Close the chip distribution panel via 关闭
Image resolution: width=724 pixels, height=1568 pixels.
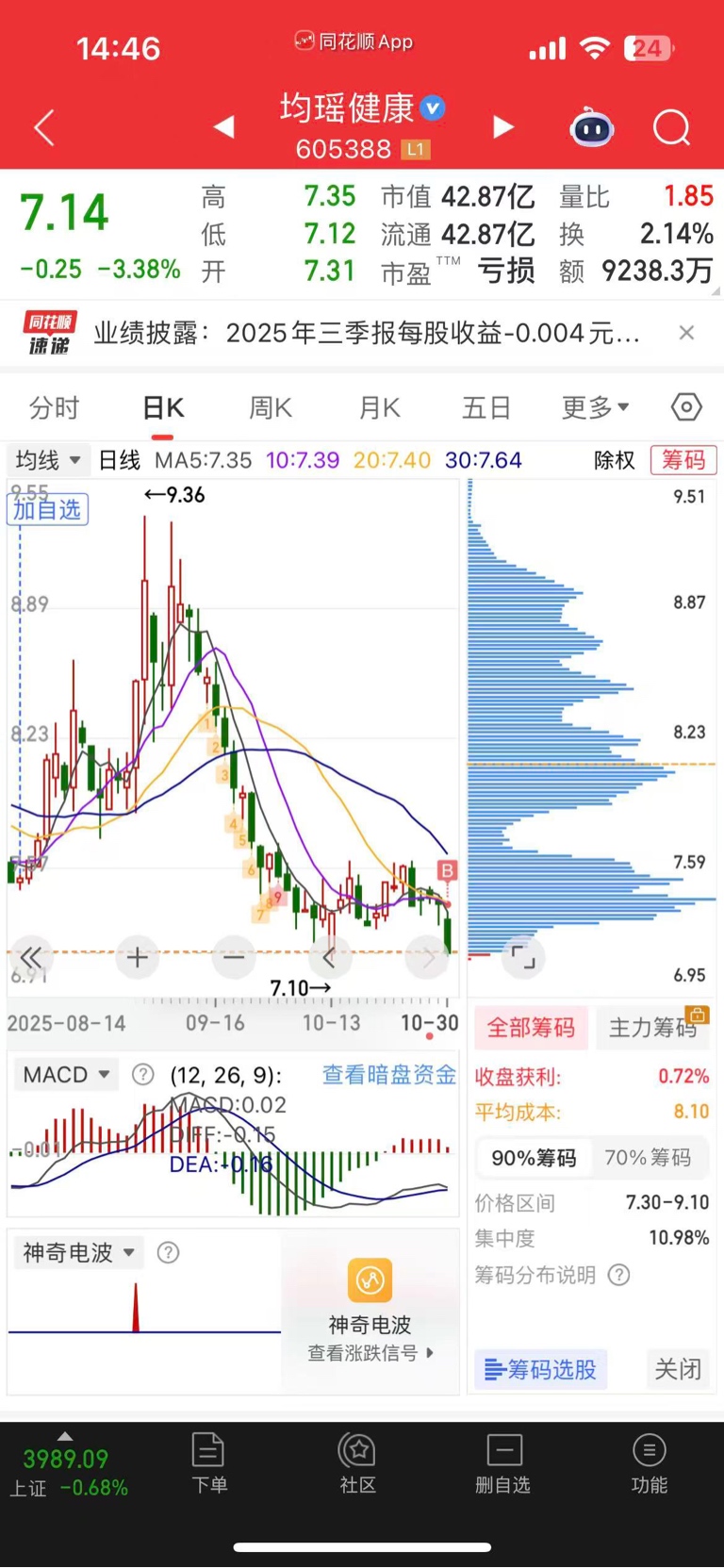pyautogui.click(x=678, y=1369)
